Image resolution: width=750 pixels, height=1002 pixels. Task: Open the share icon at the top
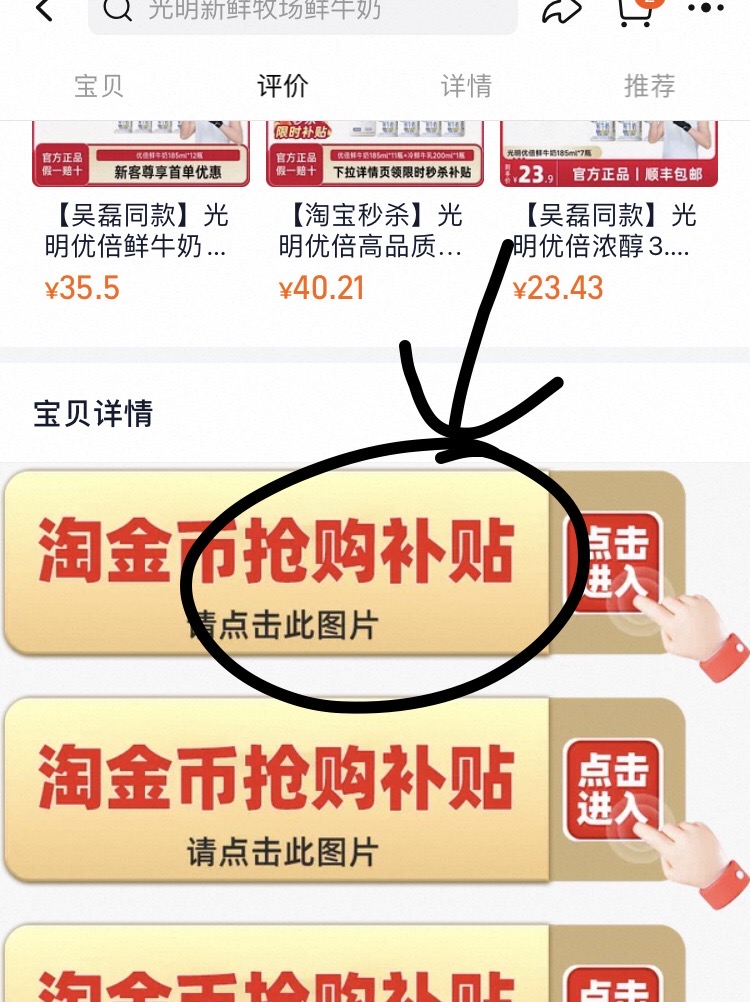click(562, 12)
